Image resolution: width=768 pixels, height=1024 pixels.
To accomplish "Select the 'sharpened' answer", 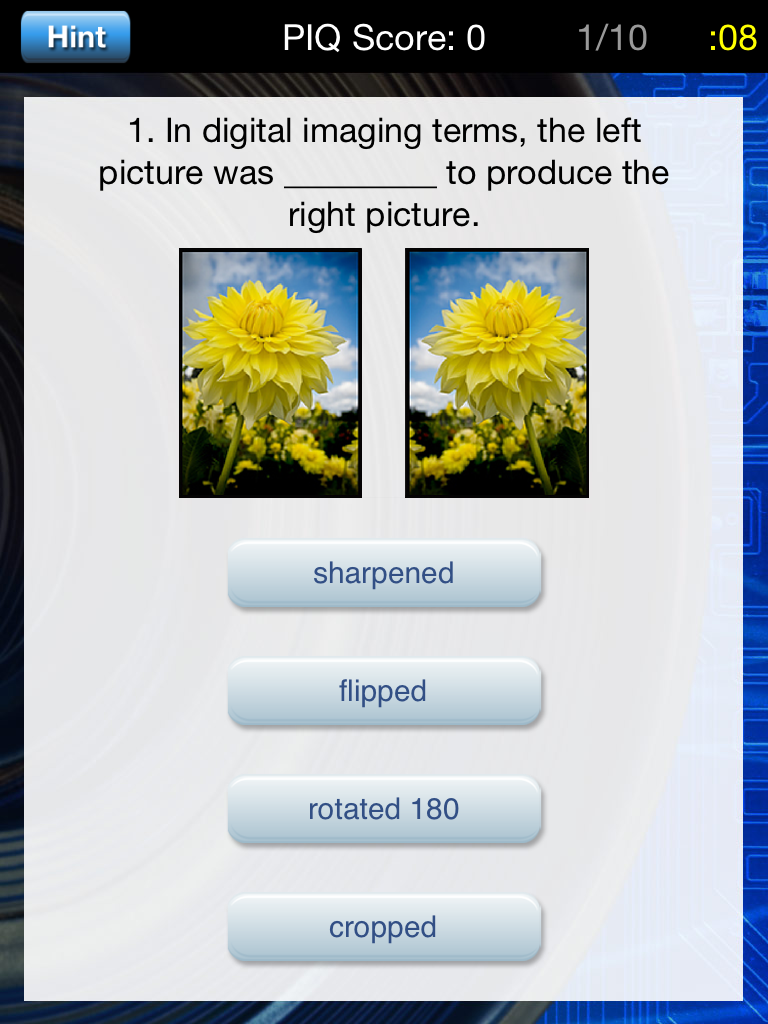I will click(x=384, y=574).
